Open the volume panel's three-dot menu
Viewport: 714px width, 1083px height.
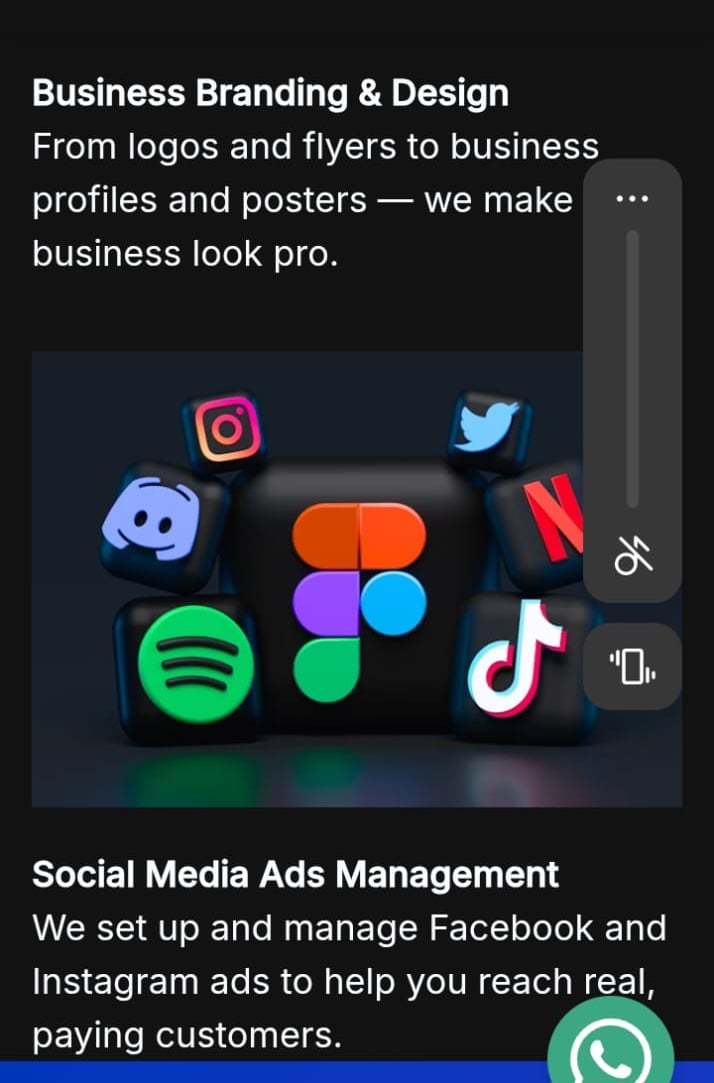pos(632,199)
